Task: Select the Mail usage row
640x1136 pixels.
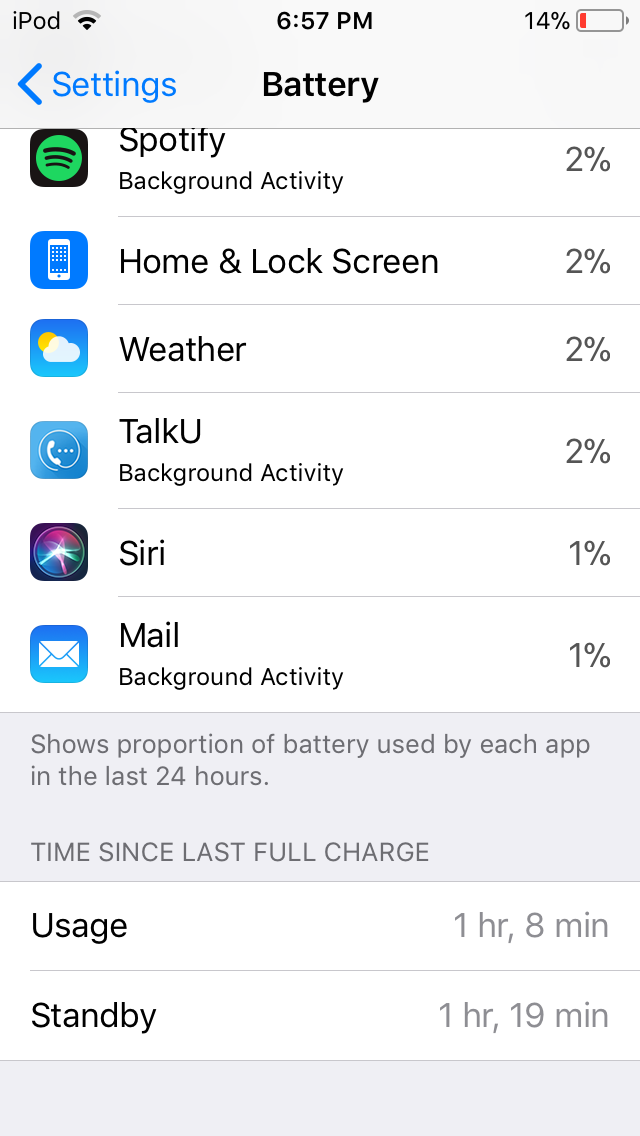Action: click(x=320, y=655)
